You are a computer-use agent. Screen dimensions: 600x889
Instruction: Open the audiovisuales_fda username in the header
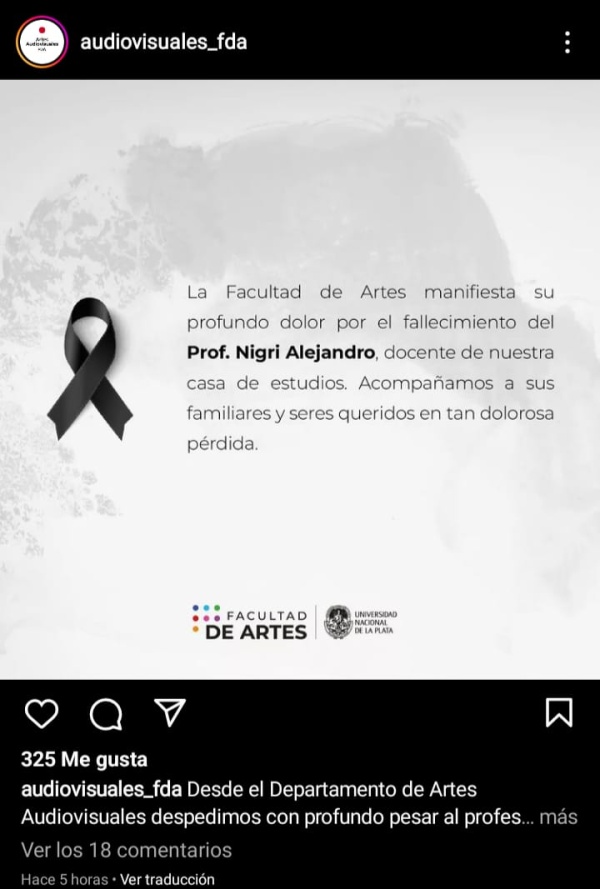point(163,42)
